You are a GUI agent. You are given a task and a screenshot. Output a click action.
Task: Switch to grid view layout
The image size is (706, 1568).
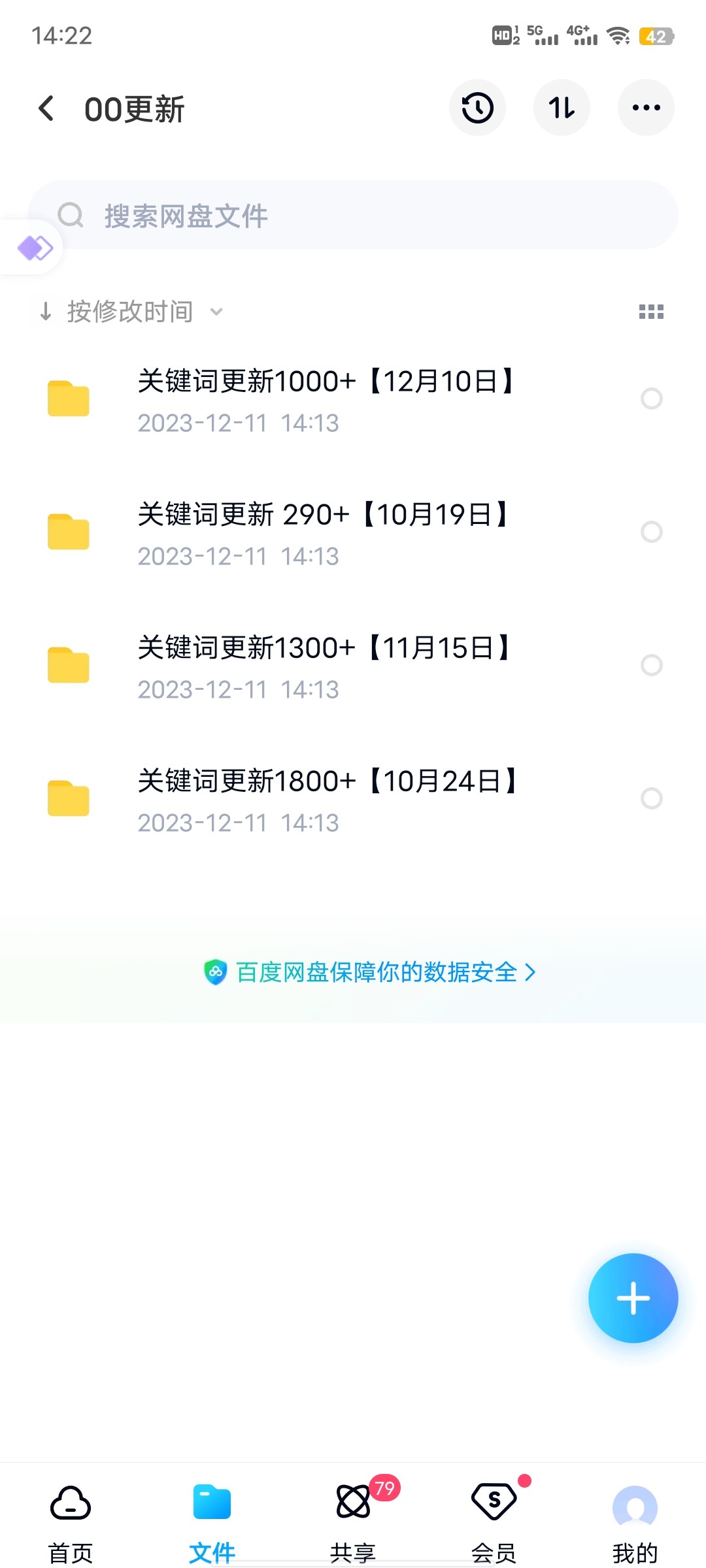point(651,312)
